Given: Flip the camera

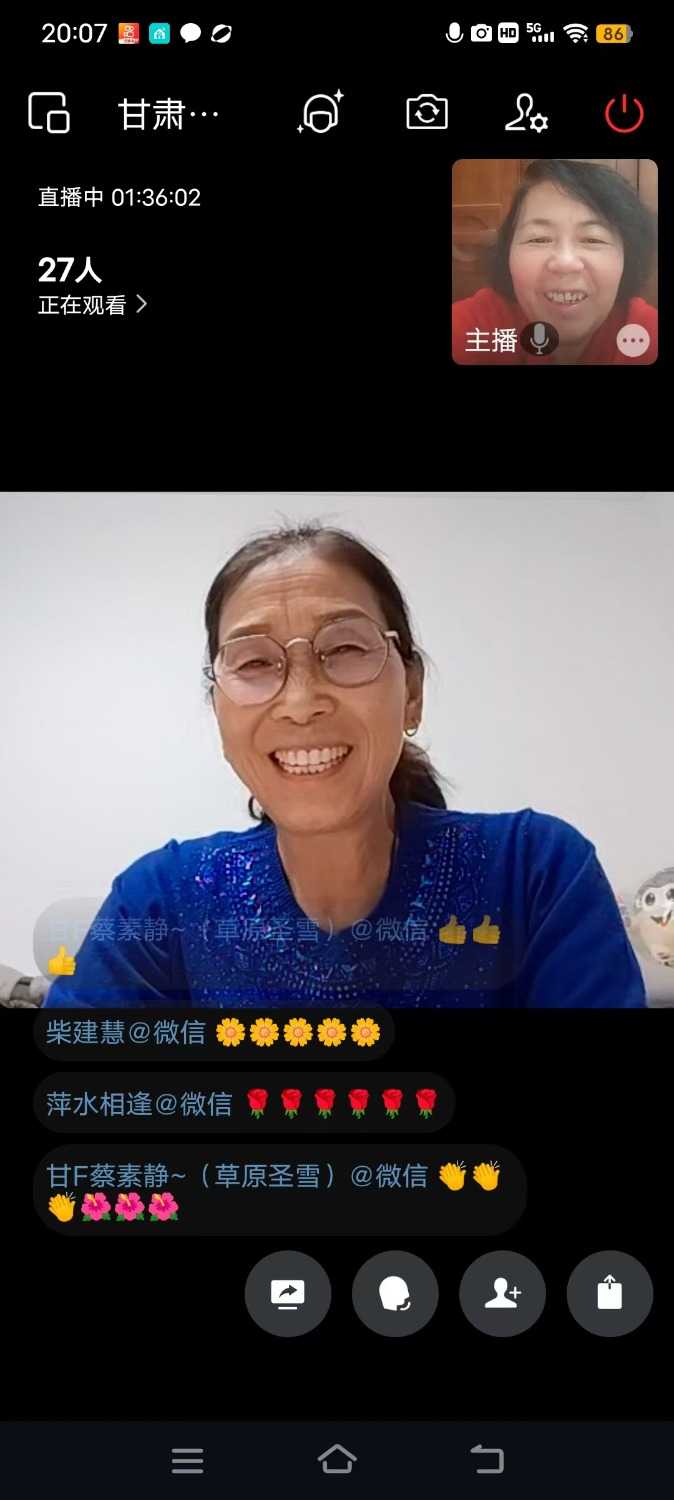Looking at the screenshot, I should 427,113.
